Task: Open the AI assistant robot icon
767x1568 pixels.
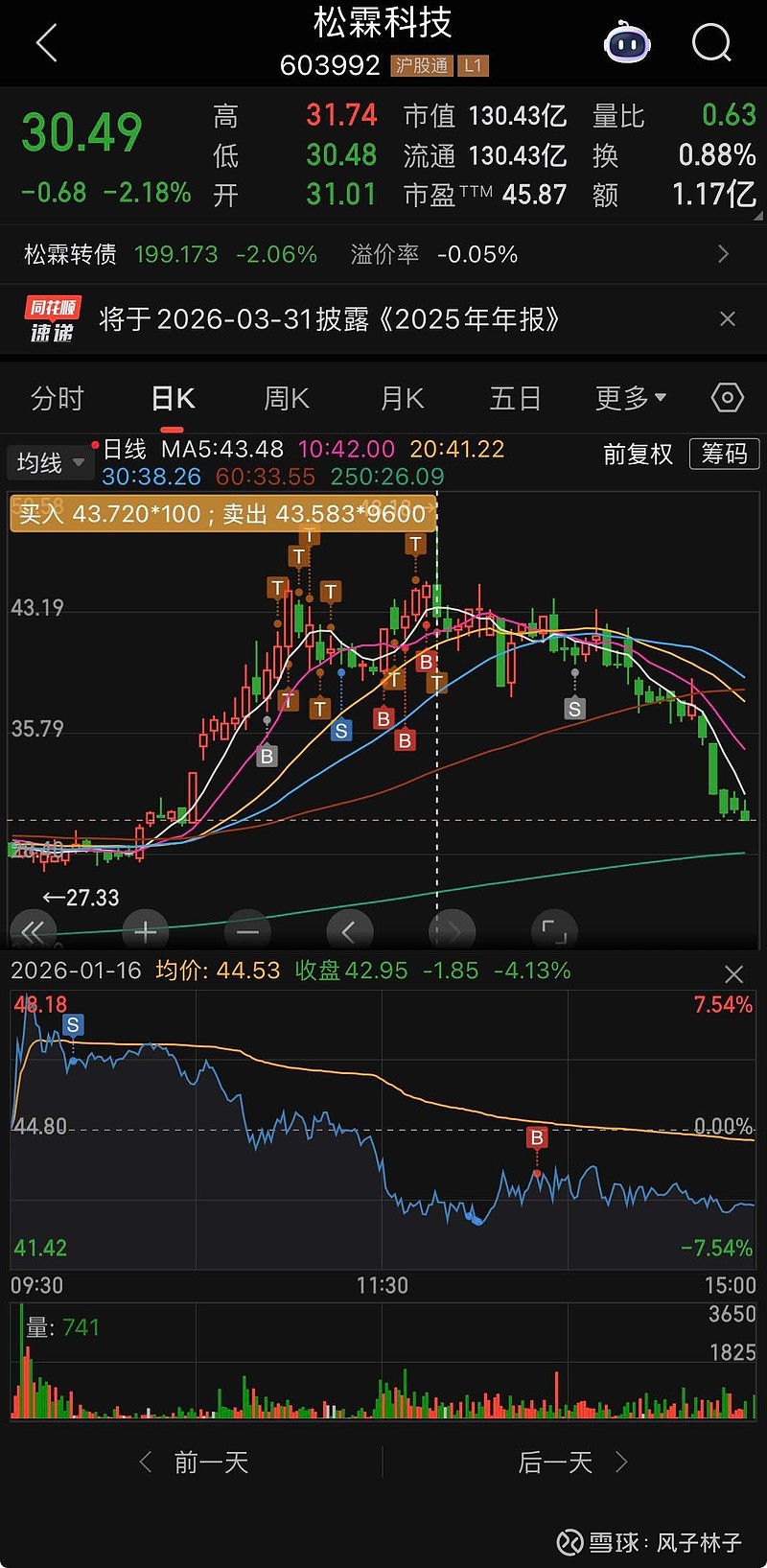Action: [x=626, y=43]
